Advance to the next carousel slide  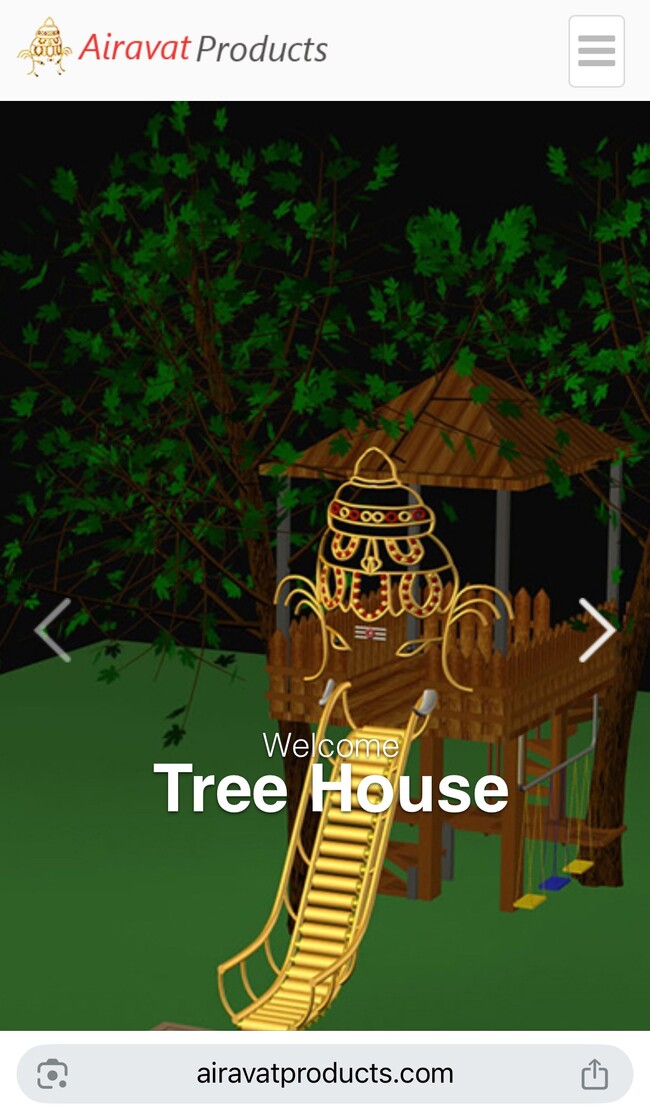(597, 630)
